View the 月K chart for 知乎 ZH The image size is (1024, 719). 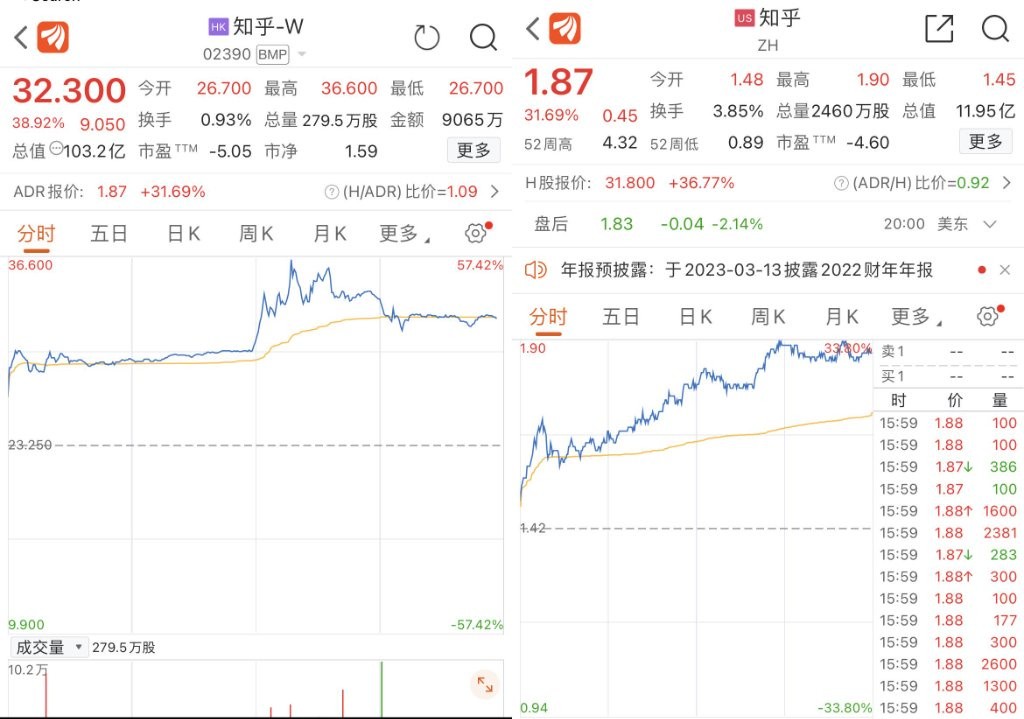pyautogui.click(x=842, y=317)
